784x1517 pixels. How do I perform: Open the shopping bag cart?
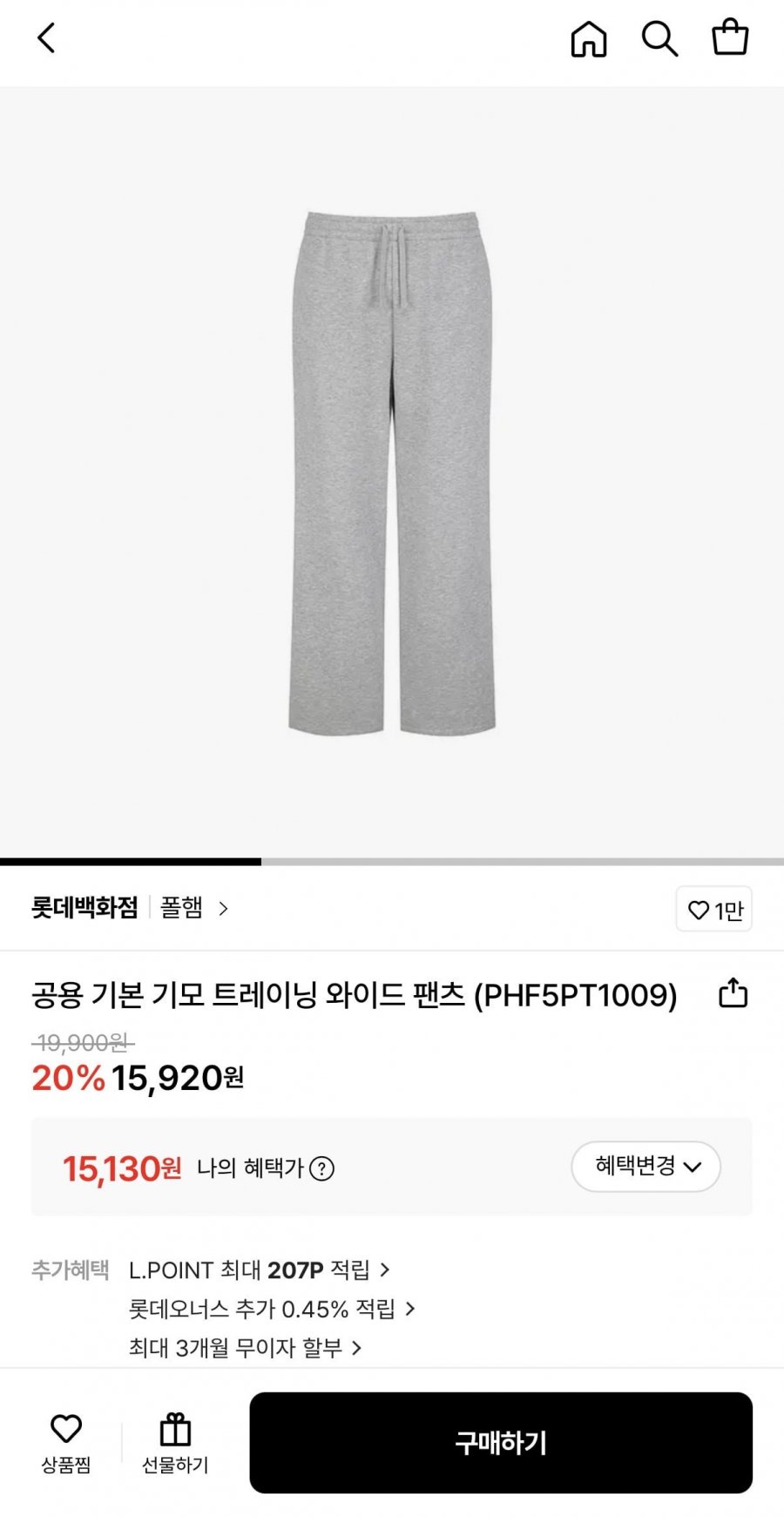[x=730, y=38]
